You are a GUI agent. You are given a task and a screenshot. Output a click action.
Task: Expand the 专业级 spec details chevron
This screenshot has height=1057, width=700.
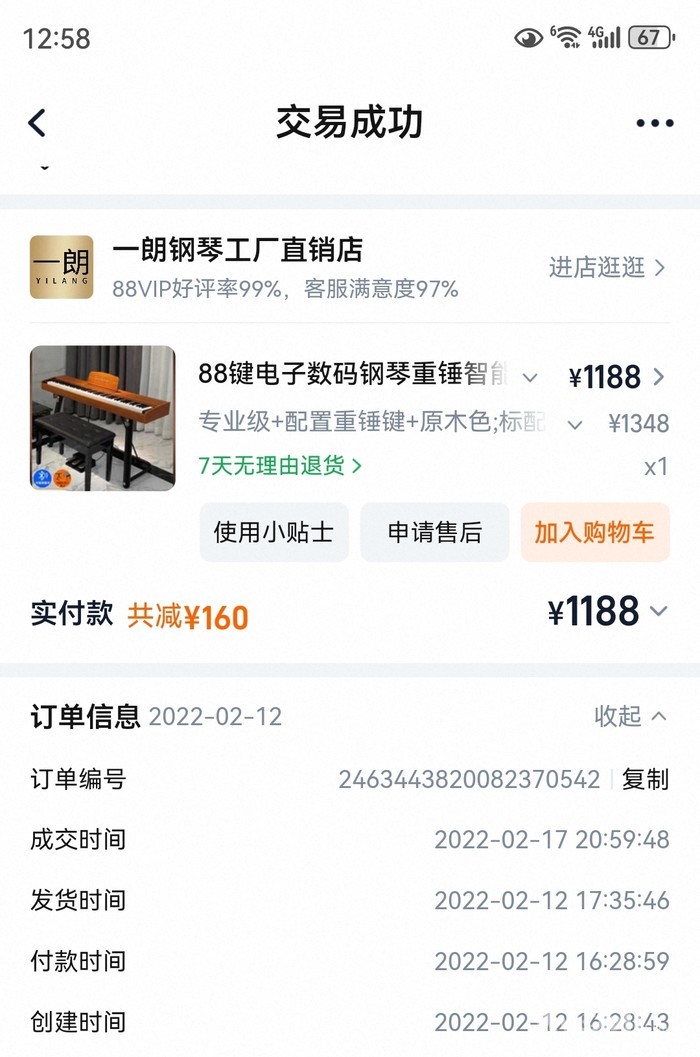574,424
